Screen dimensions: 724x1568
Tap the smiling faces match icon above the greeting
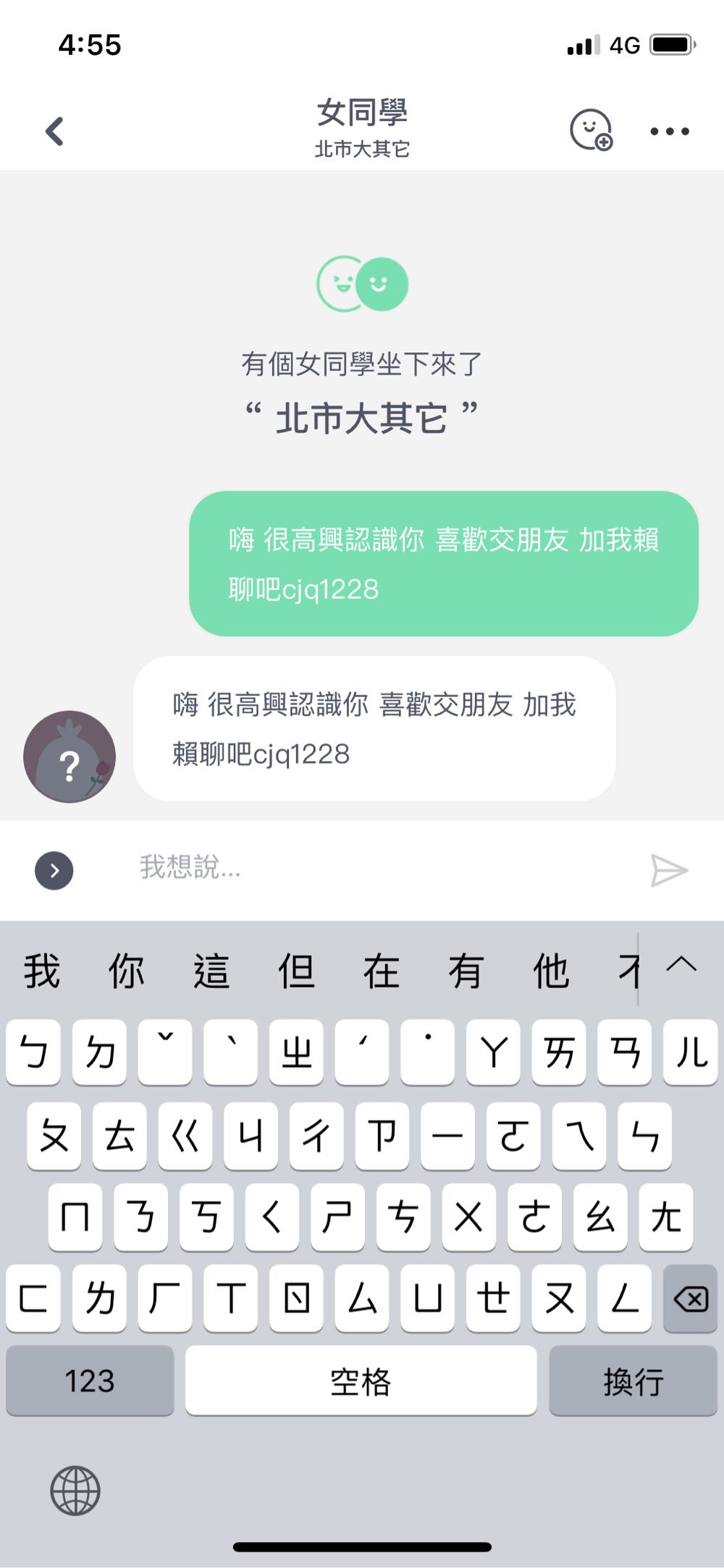coord(362,284)
